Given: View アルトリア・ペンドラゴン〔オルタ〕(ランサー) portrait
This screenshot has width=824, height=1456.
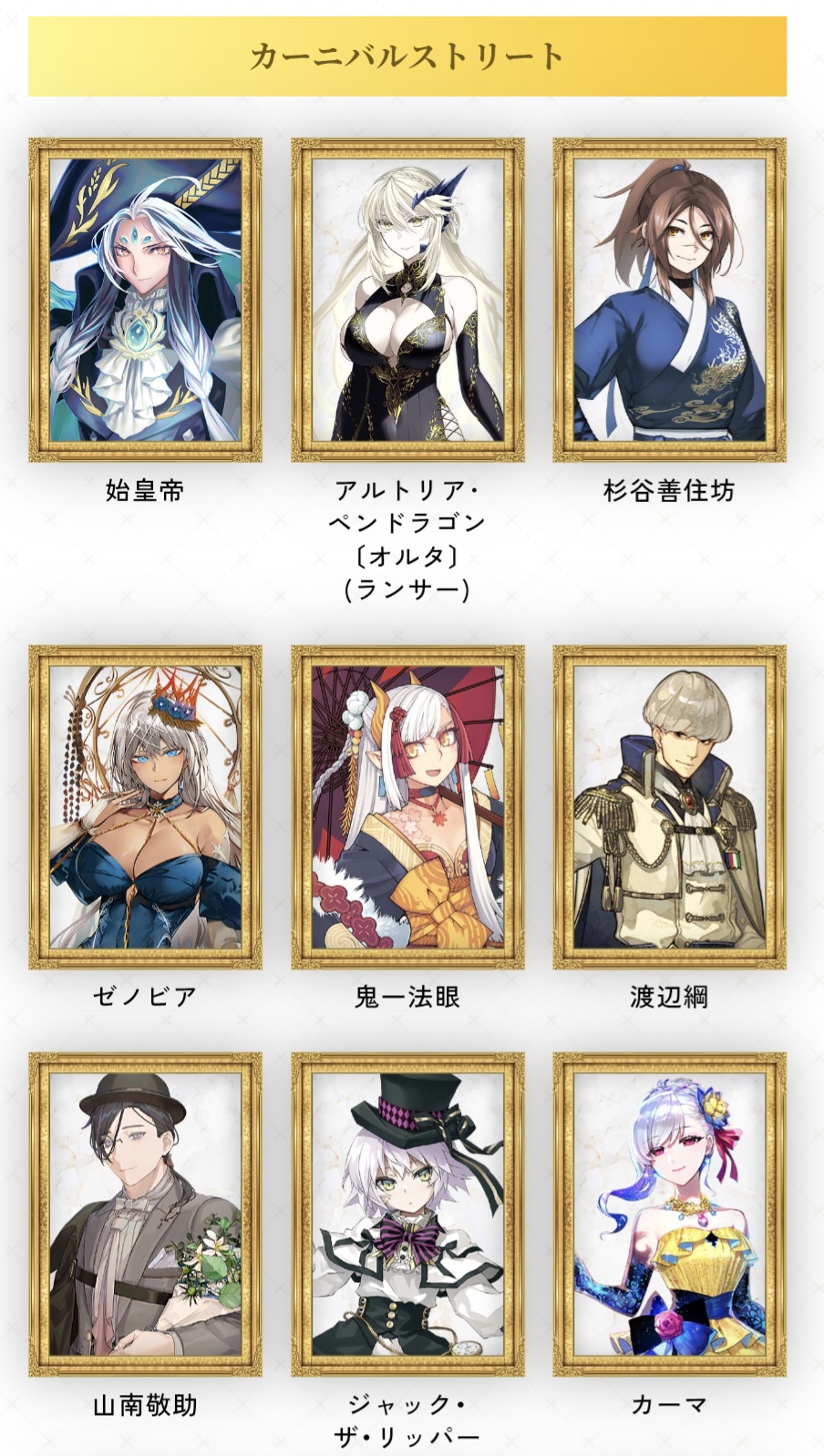Looking at the screenshot, I should coord(407,300).
